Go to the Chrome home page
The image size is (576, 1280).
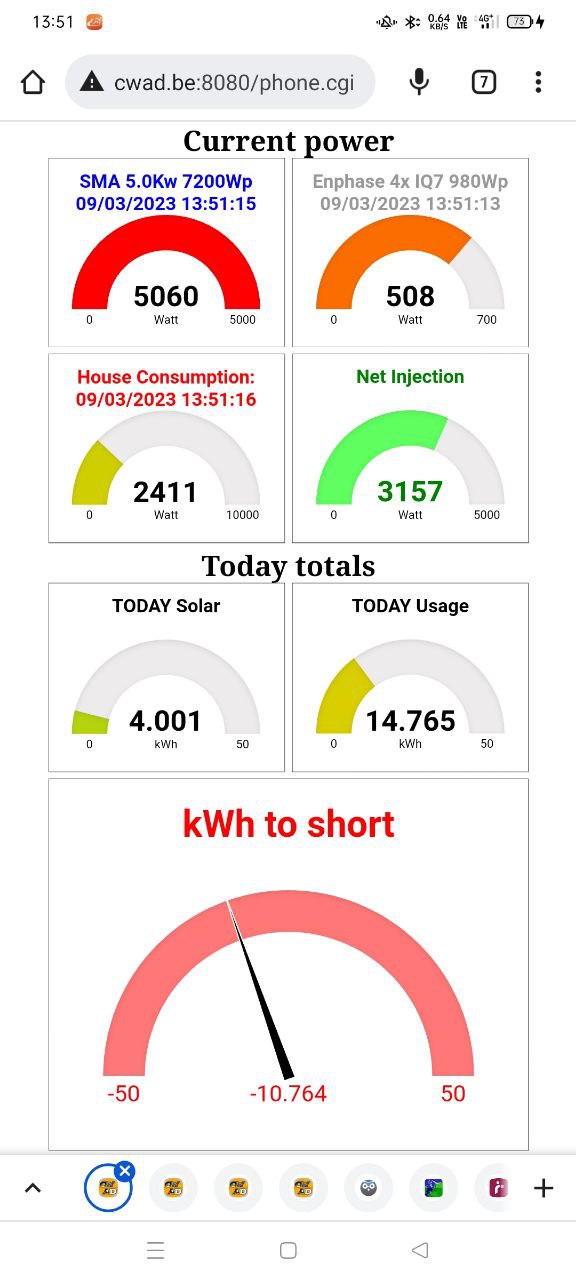pyautogui.click(x=33, y=82)
